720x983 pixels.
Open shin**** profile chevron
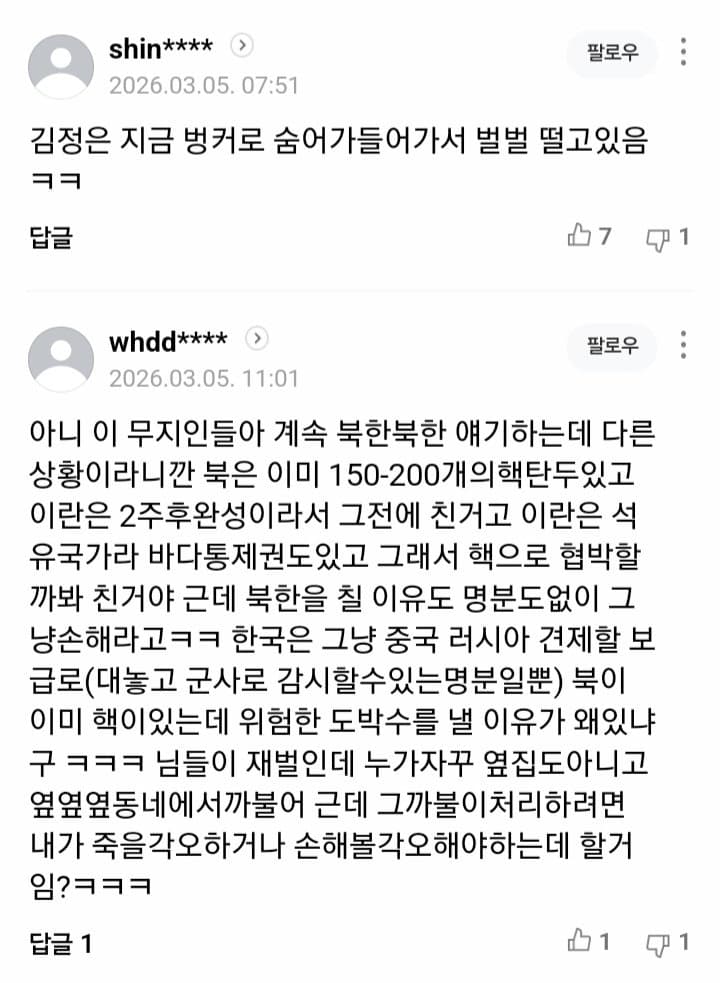tap(242, 45)
